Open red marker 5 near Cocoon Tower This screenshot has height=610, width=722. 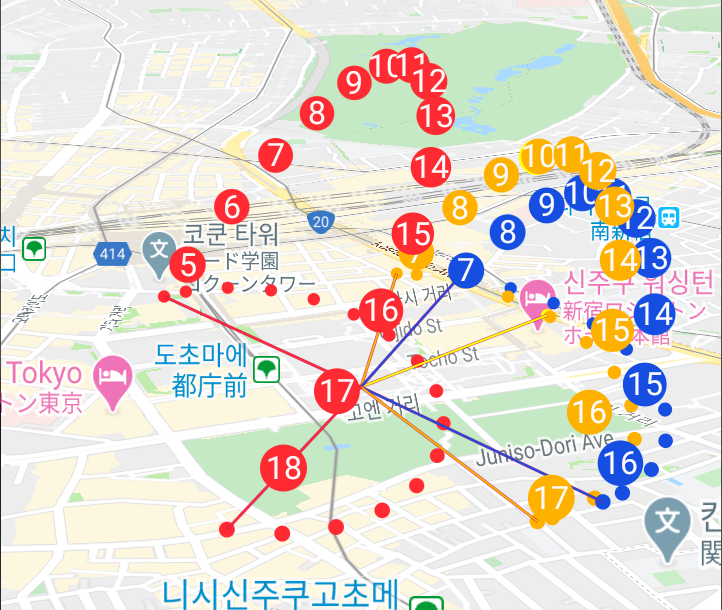[187, 265]
